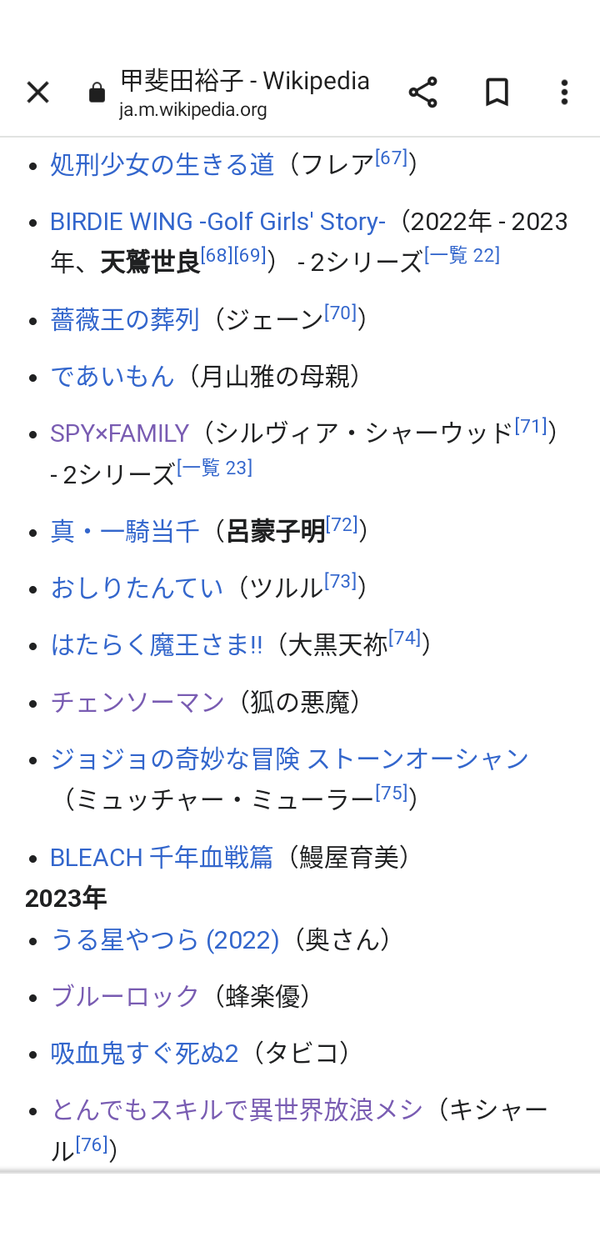Open the 真・一騎当千 link
600x1247 pixels.
coord(125,531)
